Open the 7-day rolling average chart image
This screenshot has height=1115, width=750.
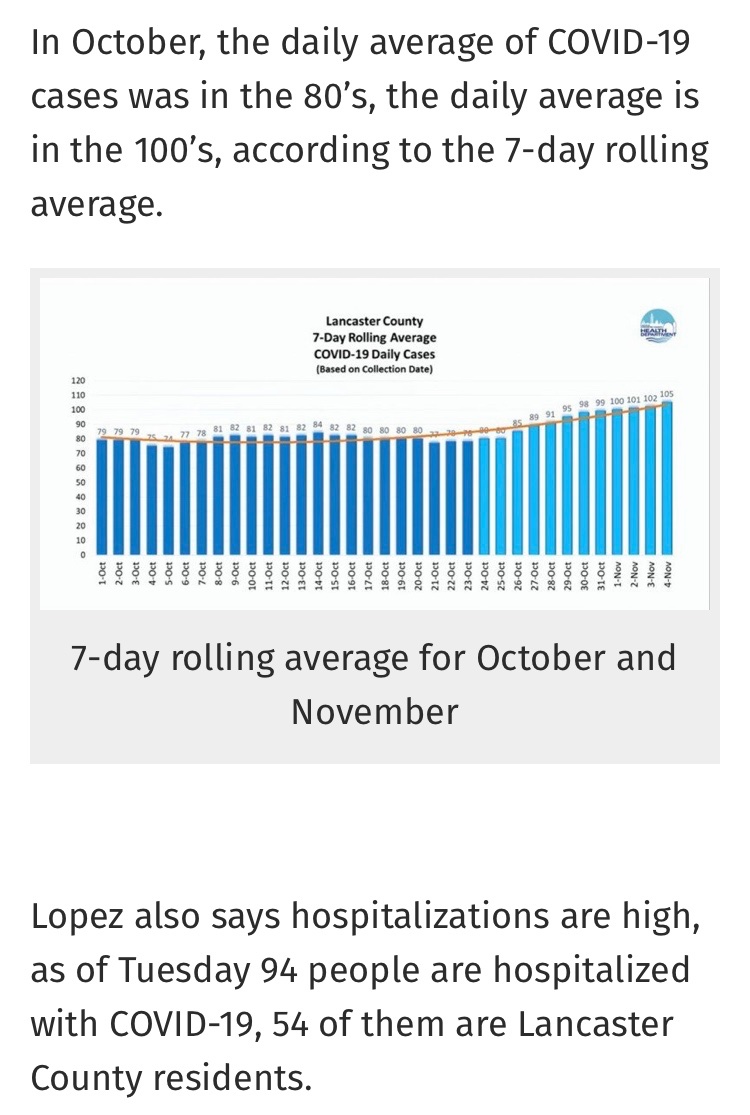point(375,443)
